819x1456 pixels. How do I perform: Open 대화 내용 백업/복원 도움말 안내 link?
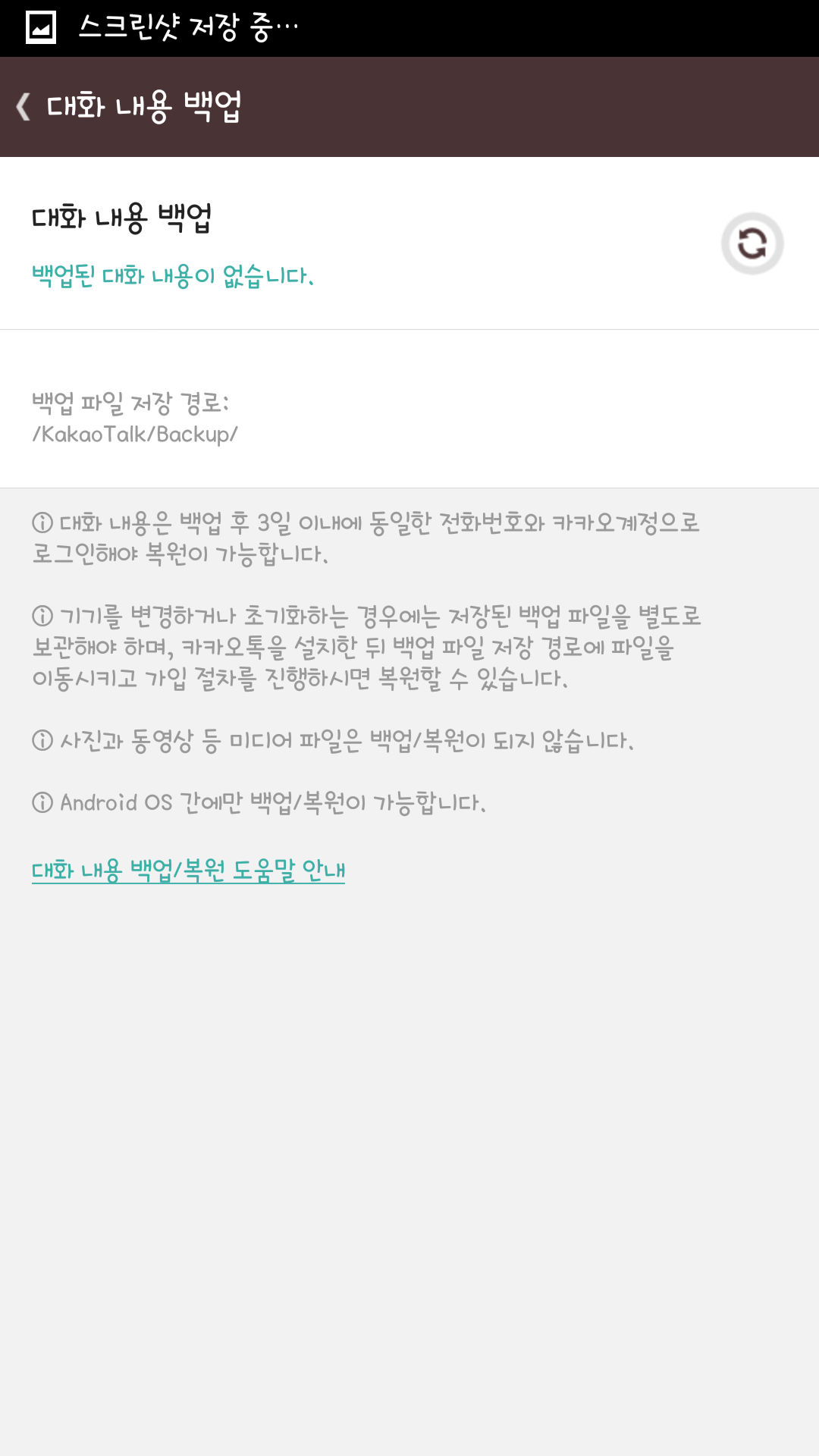pyautogui.click(x=188, y=870)
